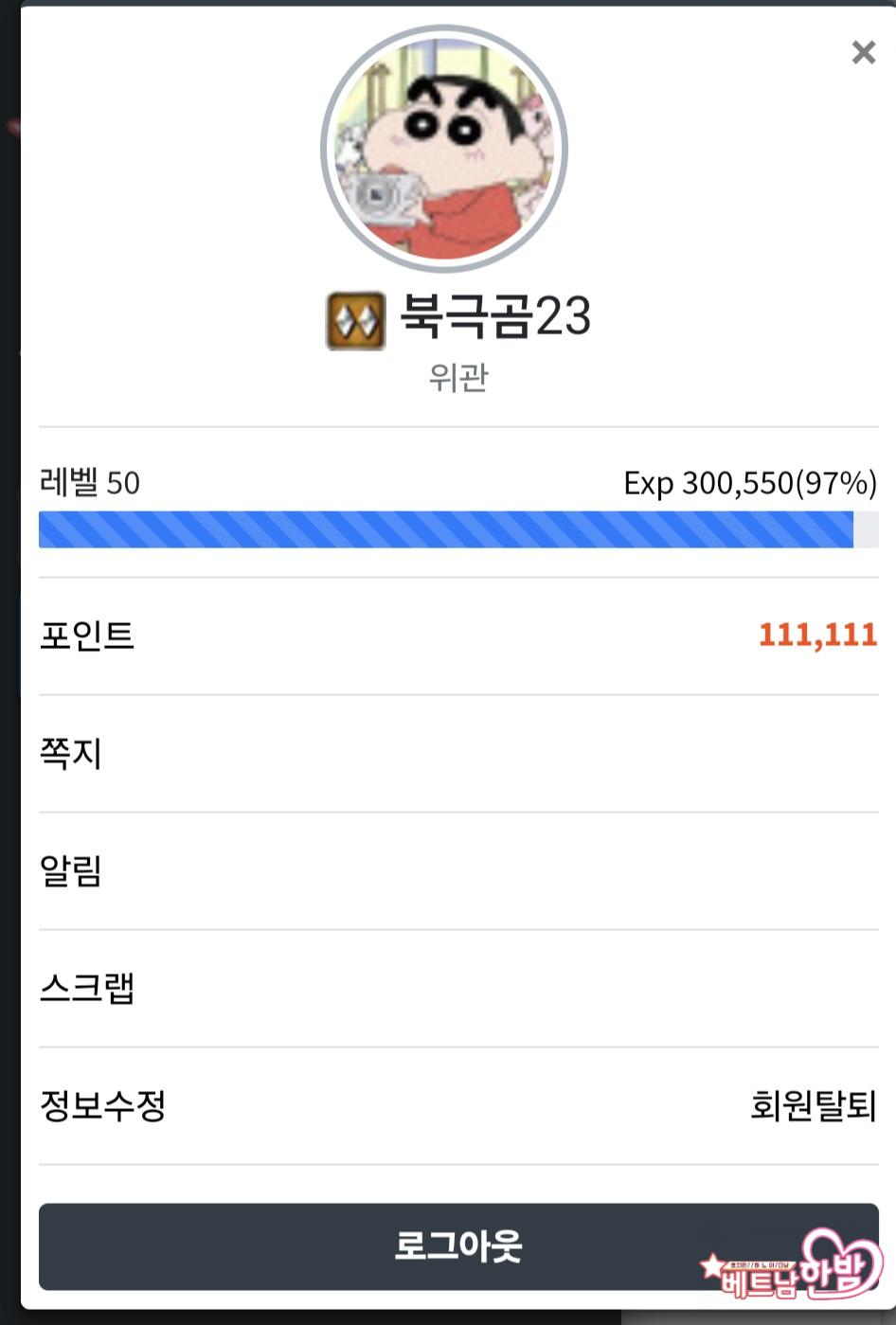
Task: Tap the 북극곰23 profile picture
Action: coord(444,149)
